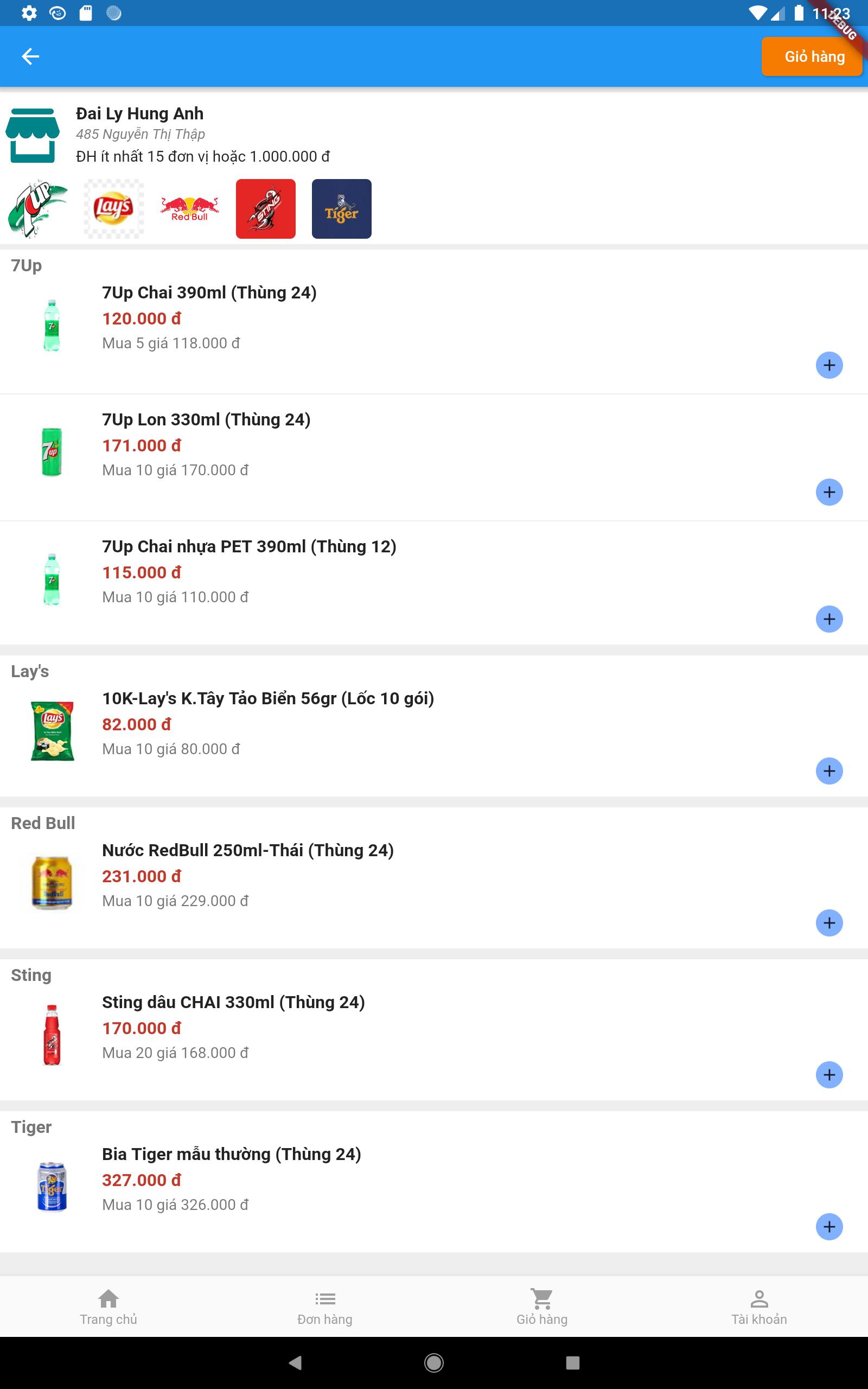Select the 7Up brand logo filter
This screenshot has height=1389, width=868.
pos(38,209)
